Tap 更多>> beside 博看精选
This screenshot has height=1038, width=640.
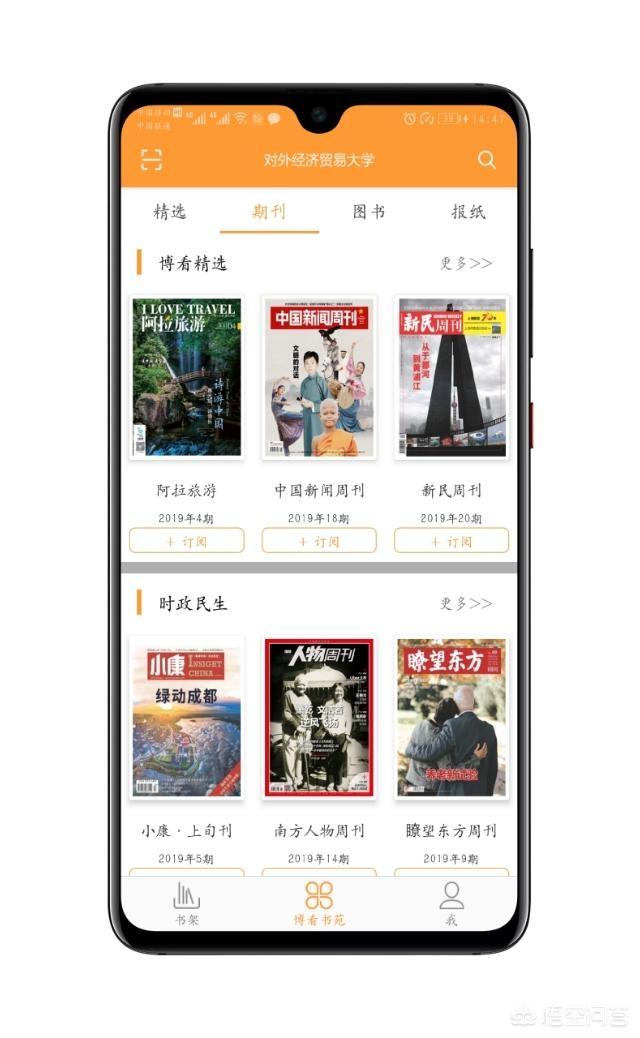(466, 264)
